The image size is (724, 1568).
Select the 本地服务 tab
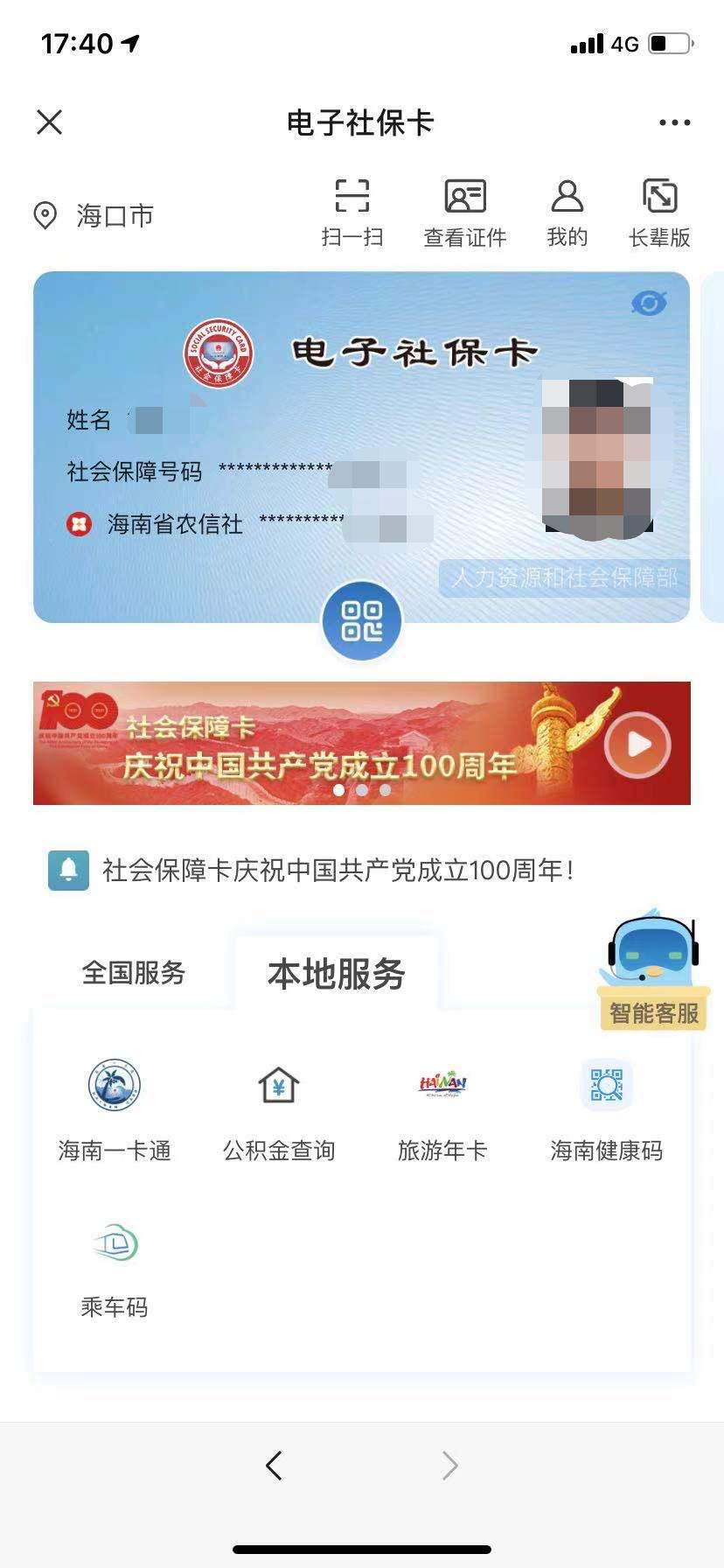[337, 974]
